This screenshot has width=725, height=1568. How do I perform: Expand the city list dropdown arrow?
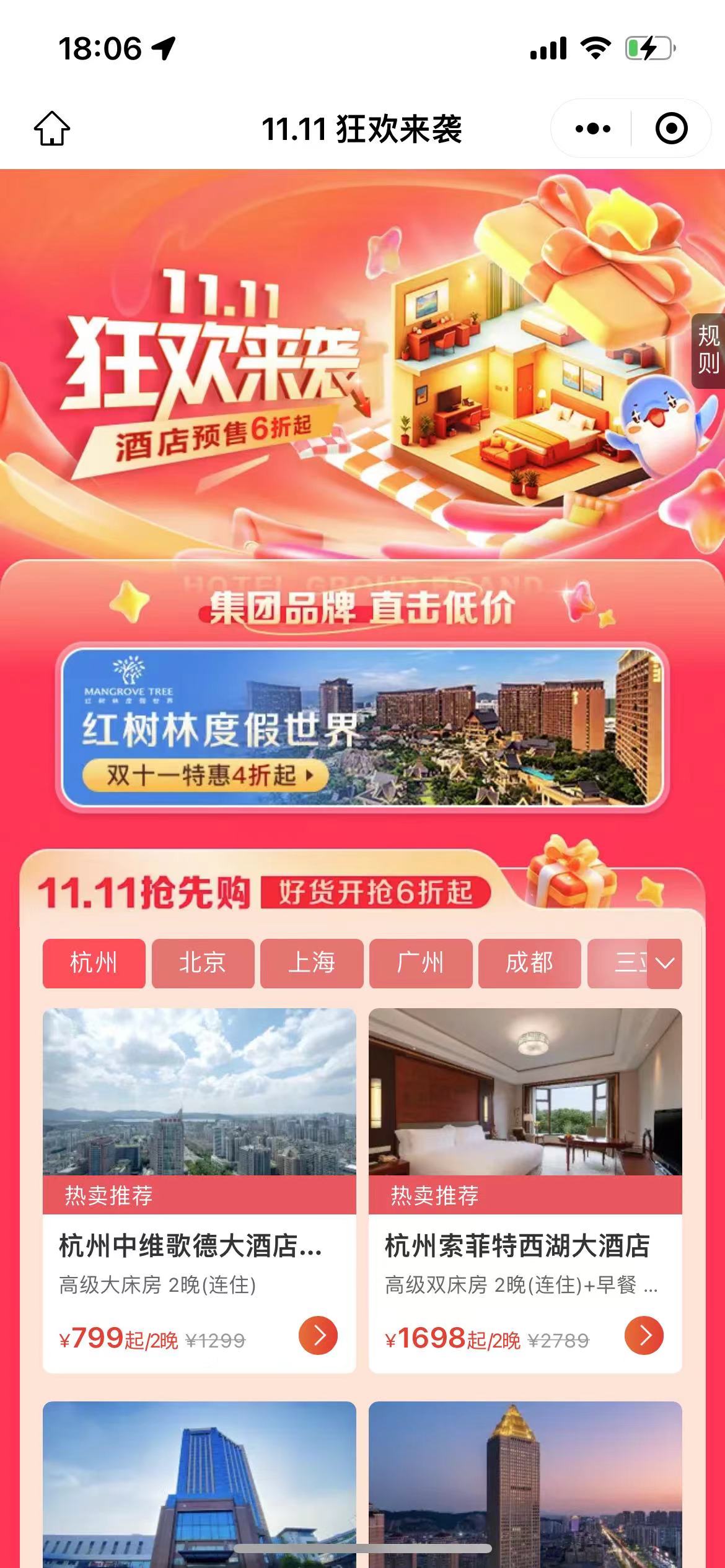[665, 964]
